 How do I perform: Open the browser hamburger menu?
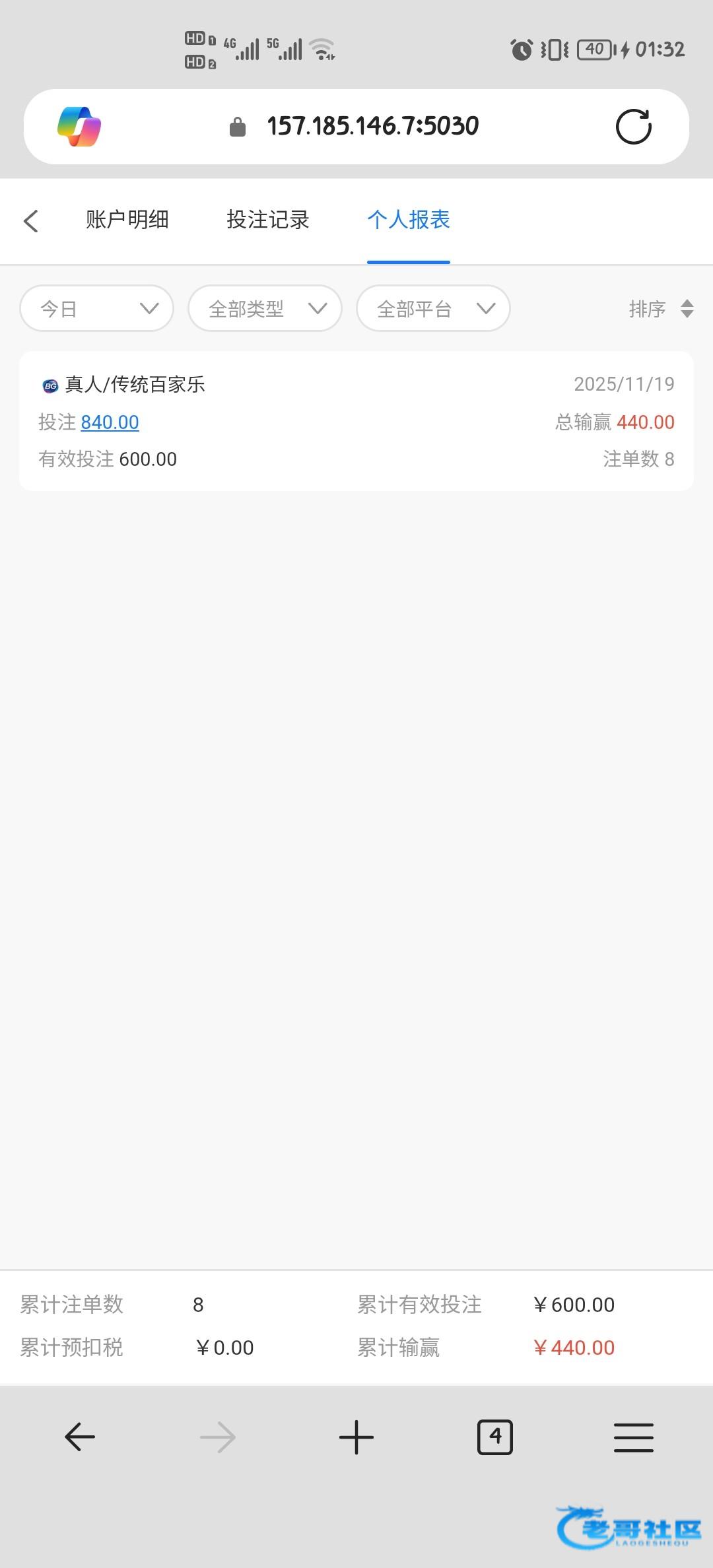633,1437
